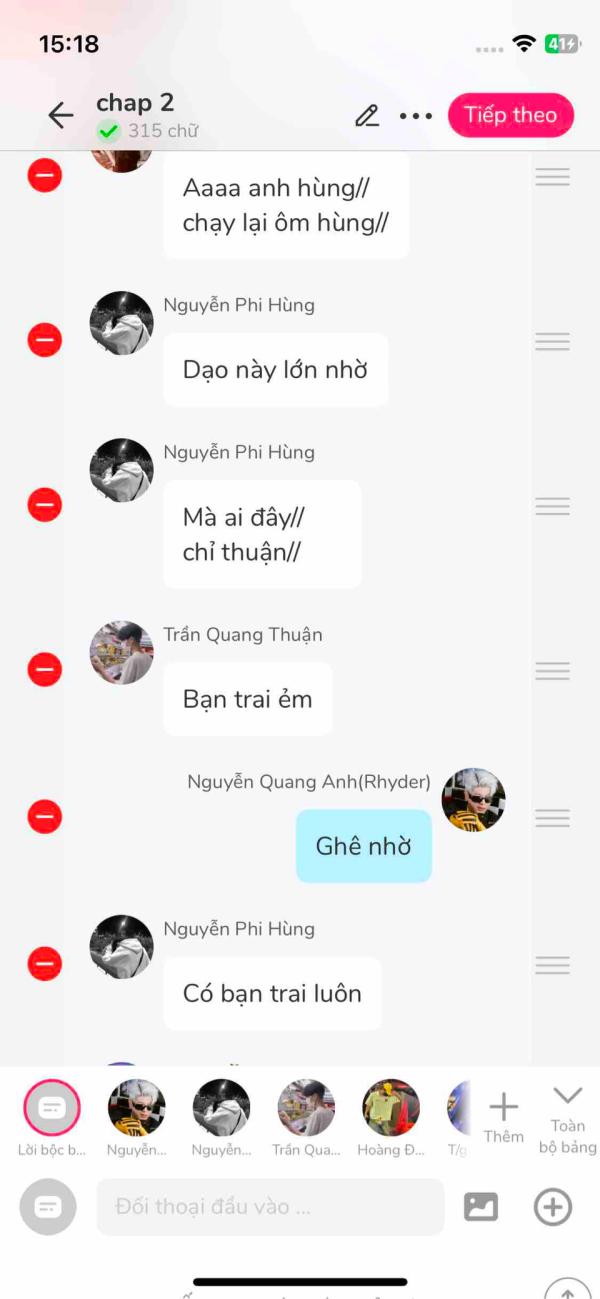Select the Hoàng Đ... character avatar
The width and height of the screenshot is (600, 1299).
click(x=391, y=1108)
